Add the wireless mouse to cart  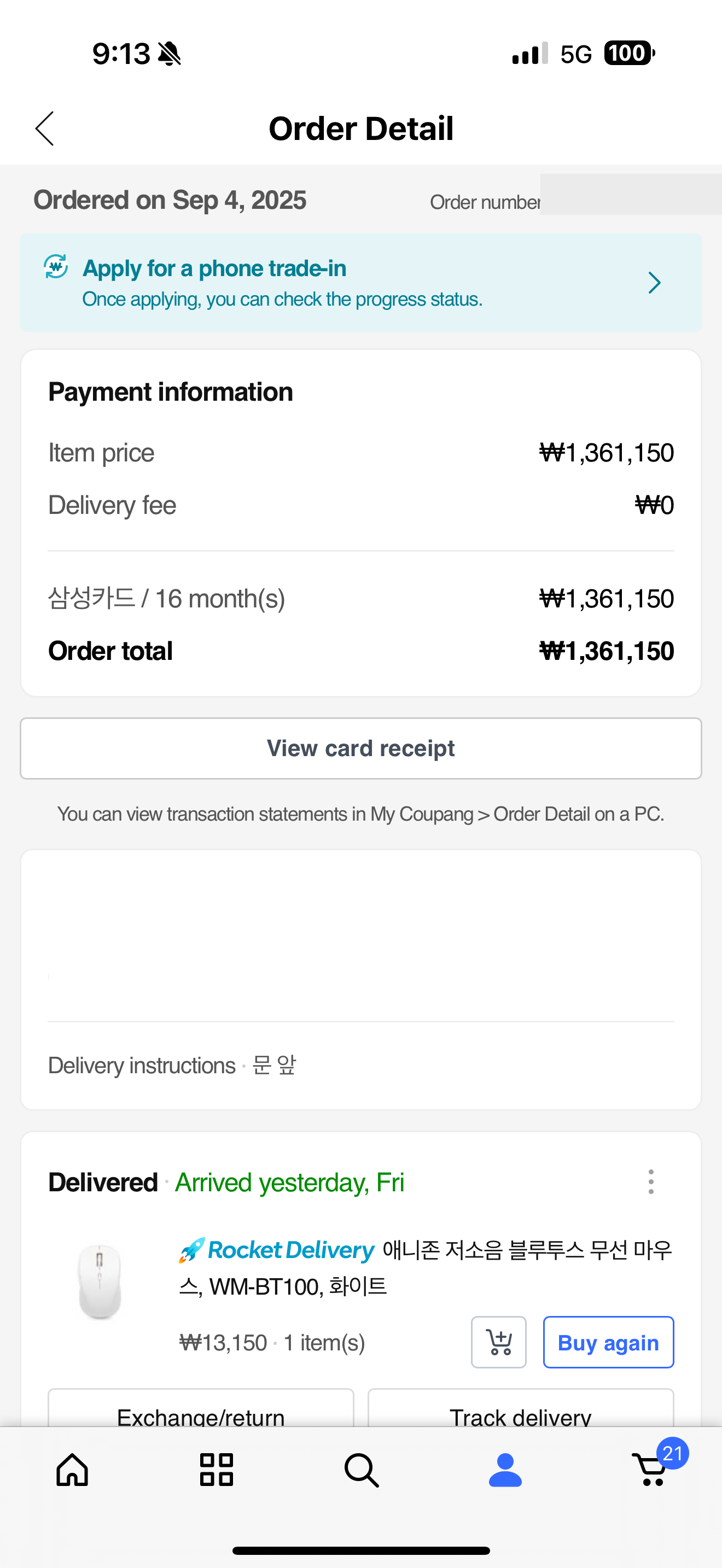coord(499,1342)
